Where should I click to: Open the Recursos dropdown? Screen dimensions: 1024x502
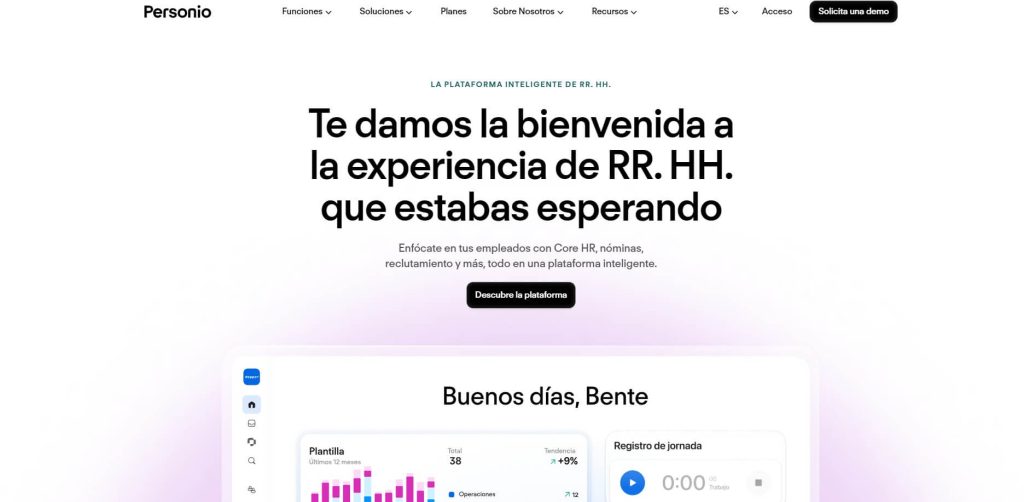click(x=614, y=12)
